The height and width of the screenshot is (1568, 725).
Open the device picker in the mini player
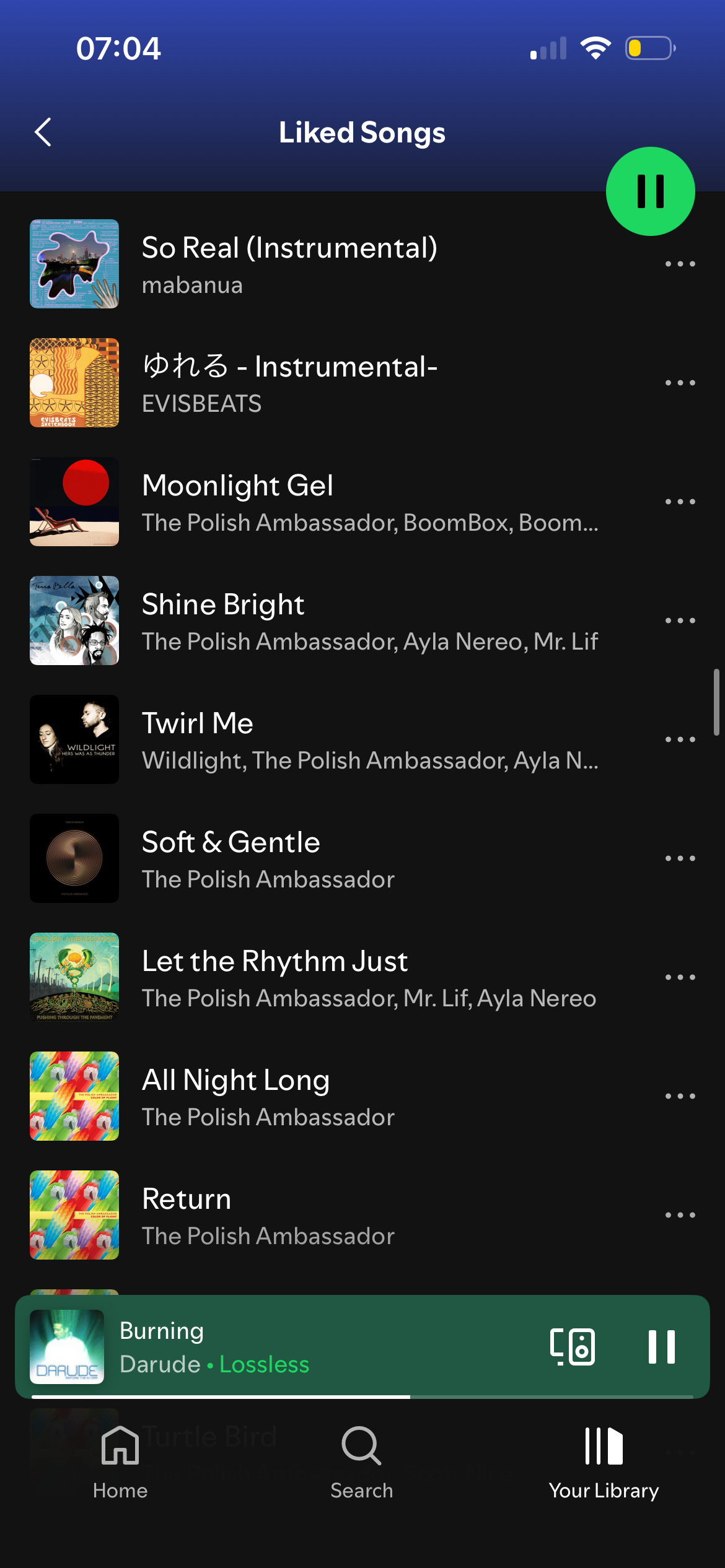click(573, 1347)
